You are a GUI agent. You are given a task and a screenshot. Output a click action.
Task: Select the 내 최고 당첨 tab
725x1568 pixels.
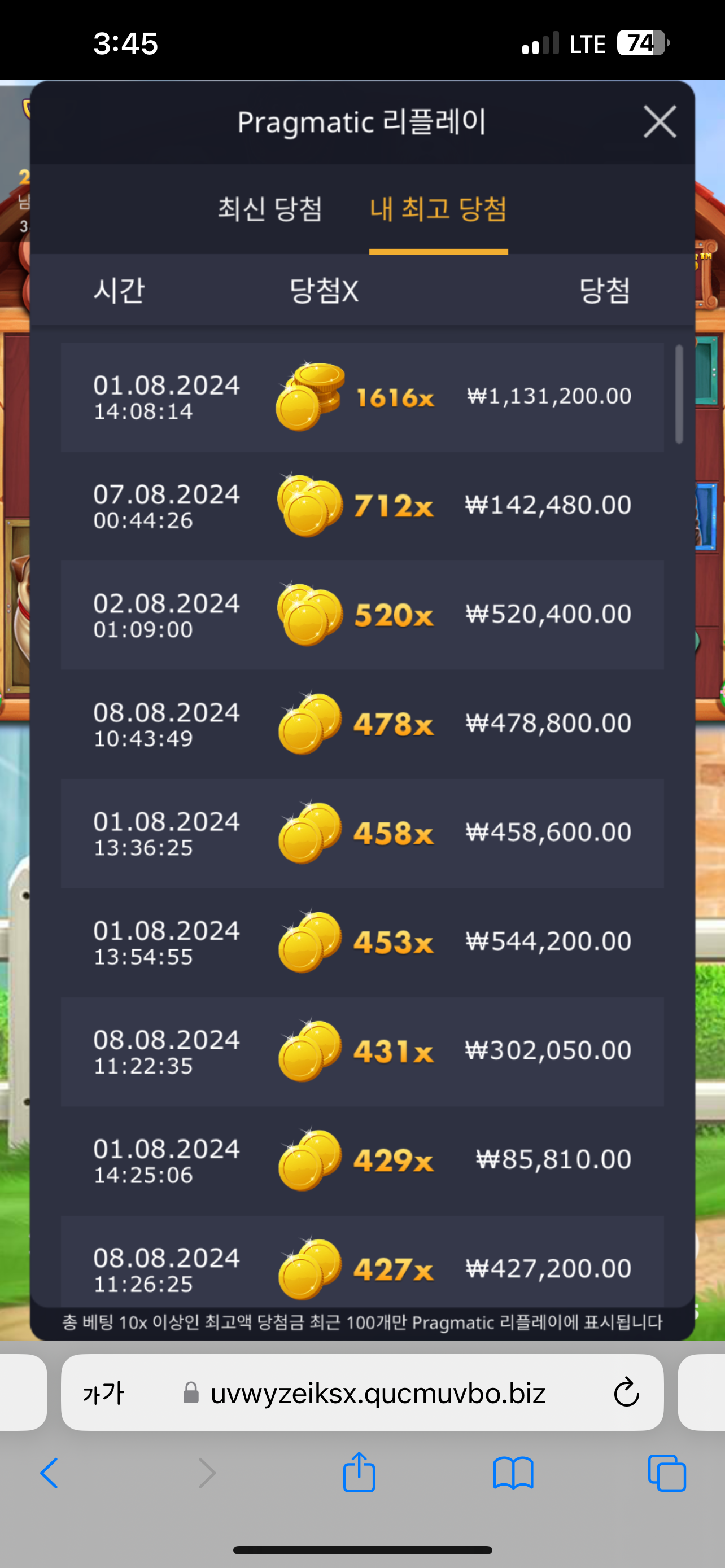438,209
